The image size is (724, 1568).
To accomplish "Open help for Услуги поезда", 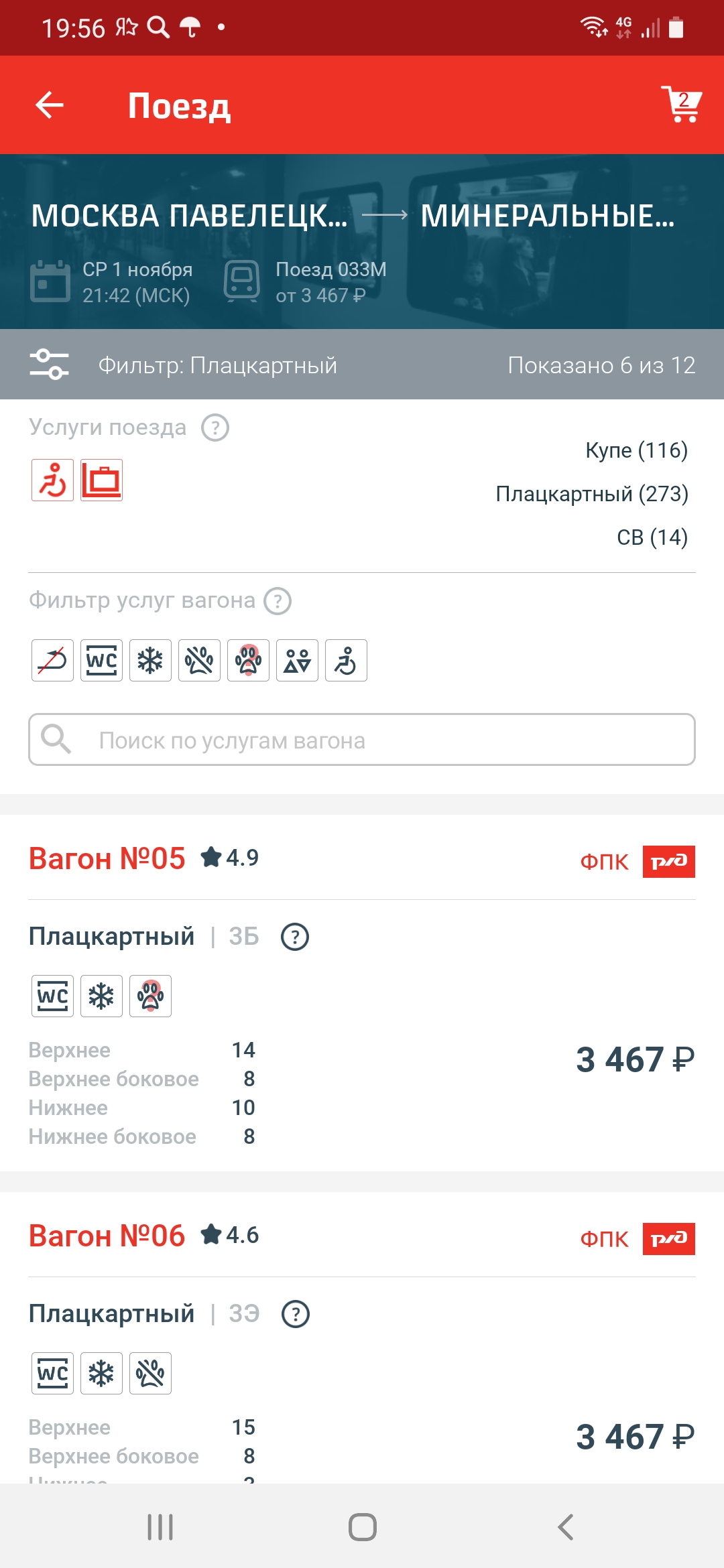I will pyautogui.click(x=215, y=428).
